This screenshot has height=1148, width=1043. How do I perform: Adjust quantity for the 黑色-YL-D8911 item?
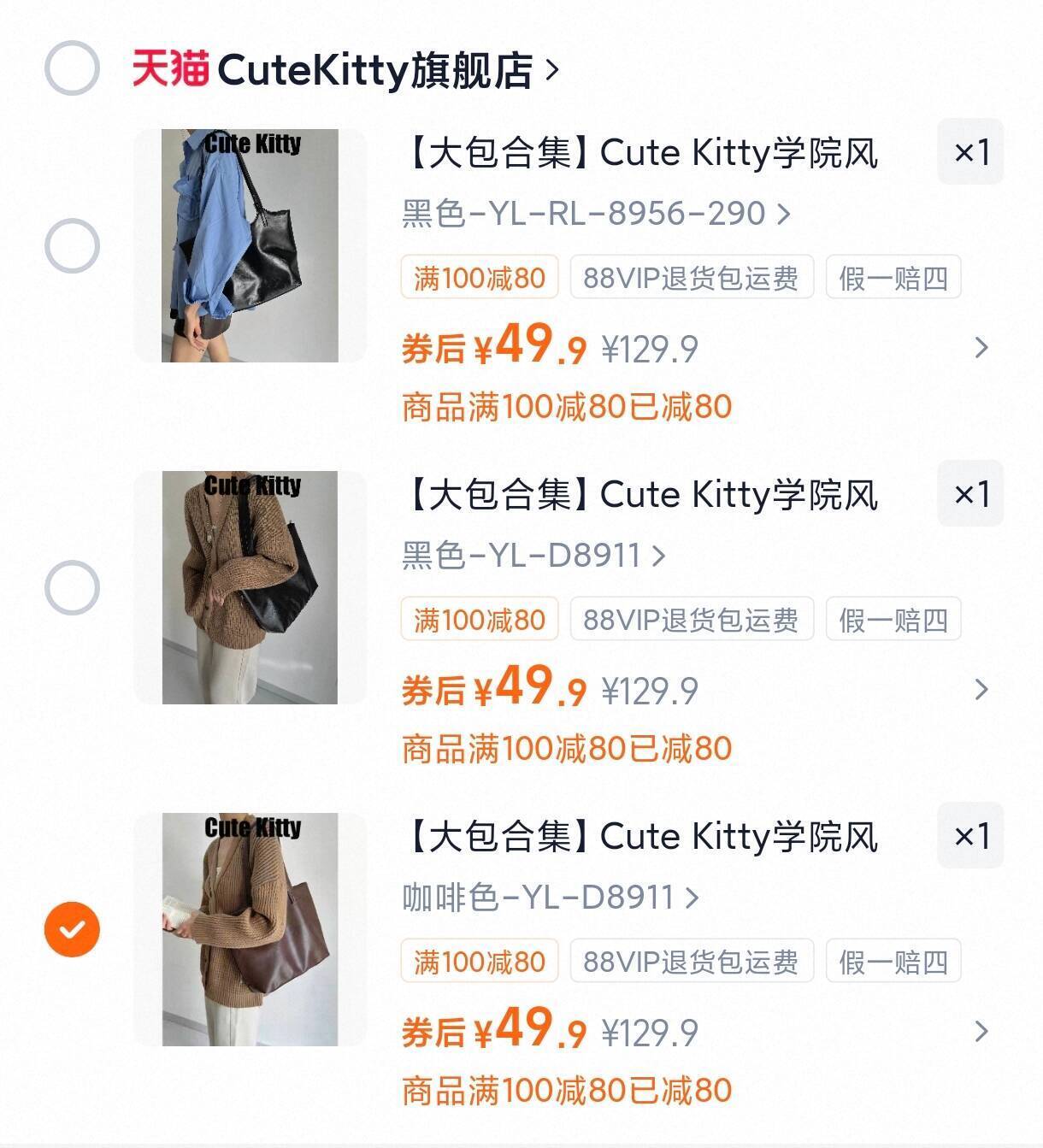(x=970, y=494)
